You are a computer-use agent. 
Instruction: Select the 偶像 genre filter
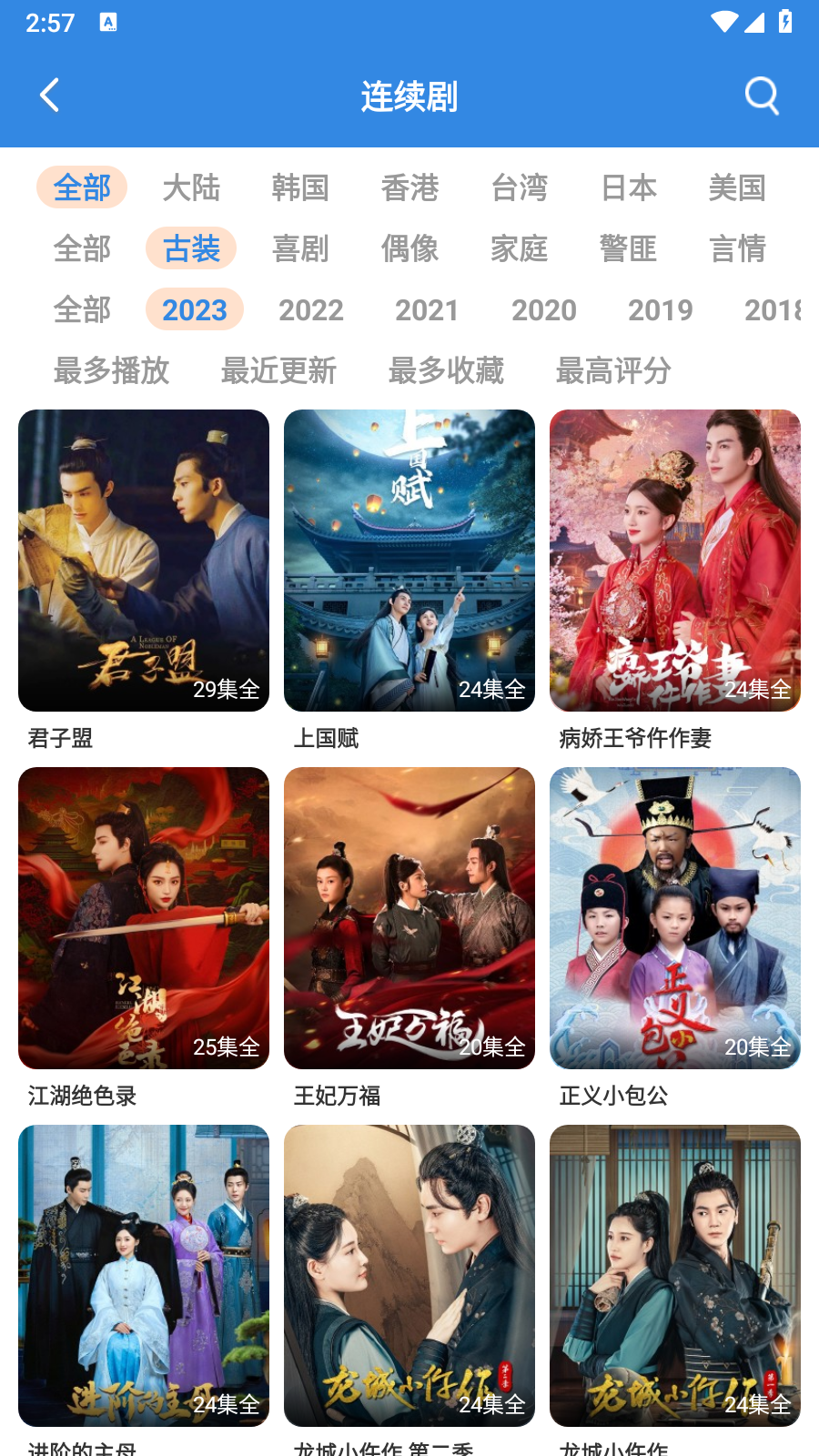(x=409, y=248)
